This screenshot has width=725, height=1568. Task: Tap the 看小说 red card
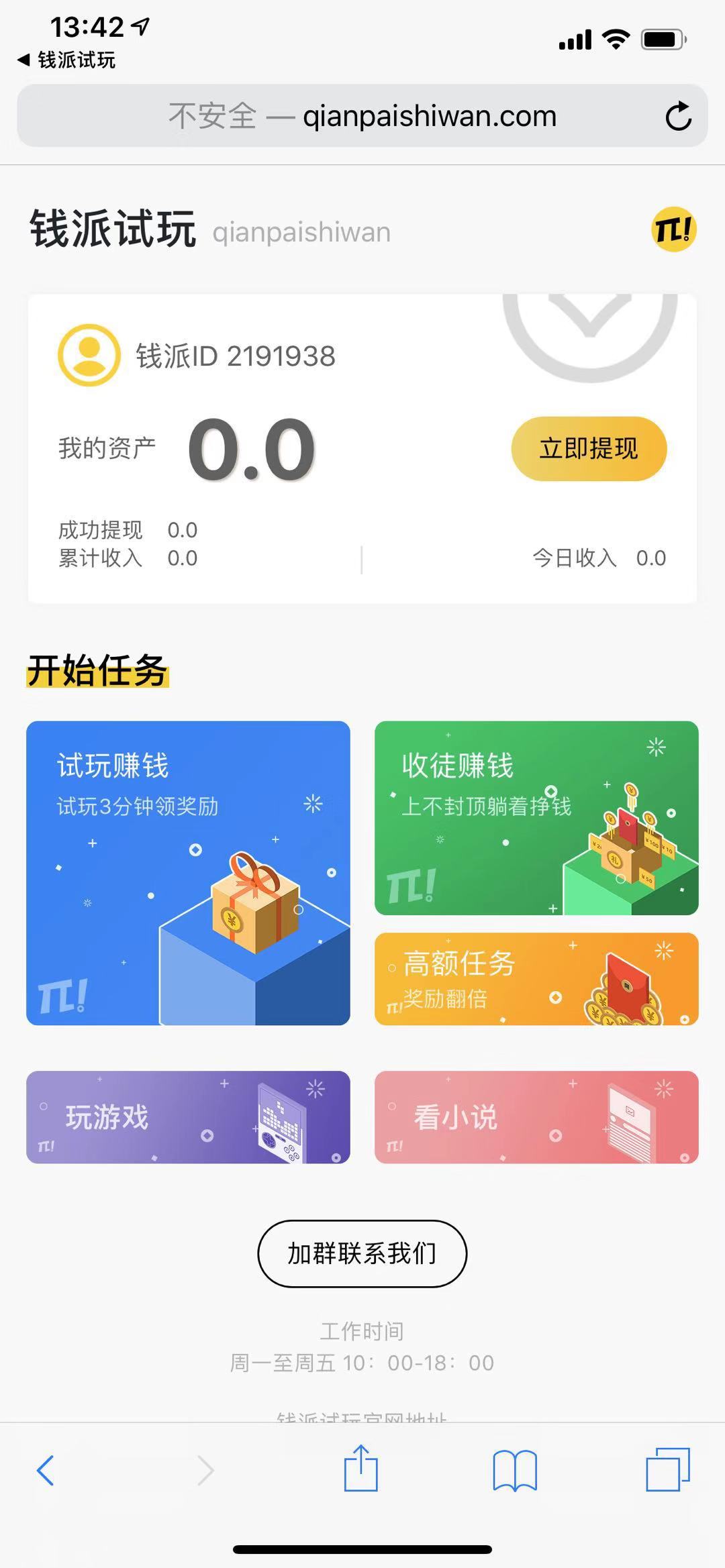point(536,1118)
